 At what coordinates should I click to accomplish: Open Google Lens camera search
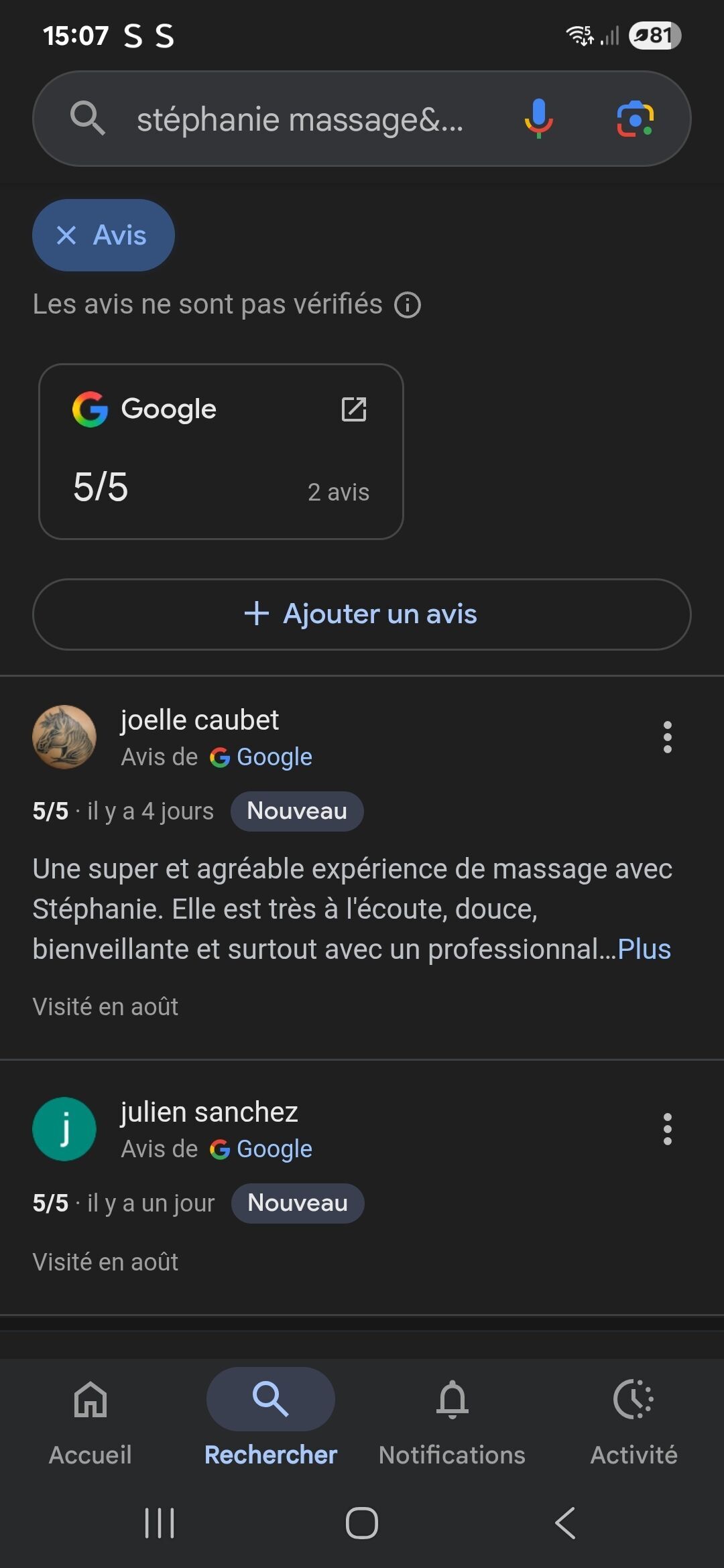point(634,119)
